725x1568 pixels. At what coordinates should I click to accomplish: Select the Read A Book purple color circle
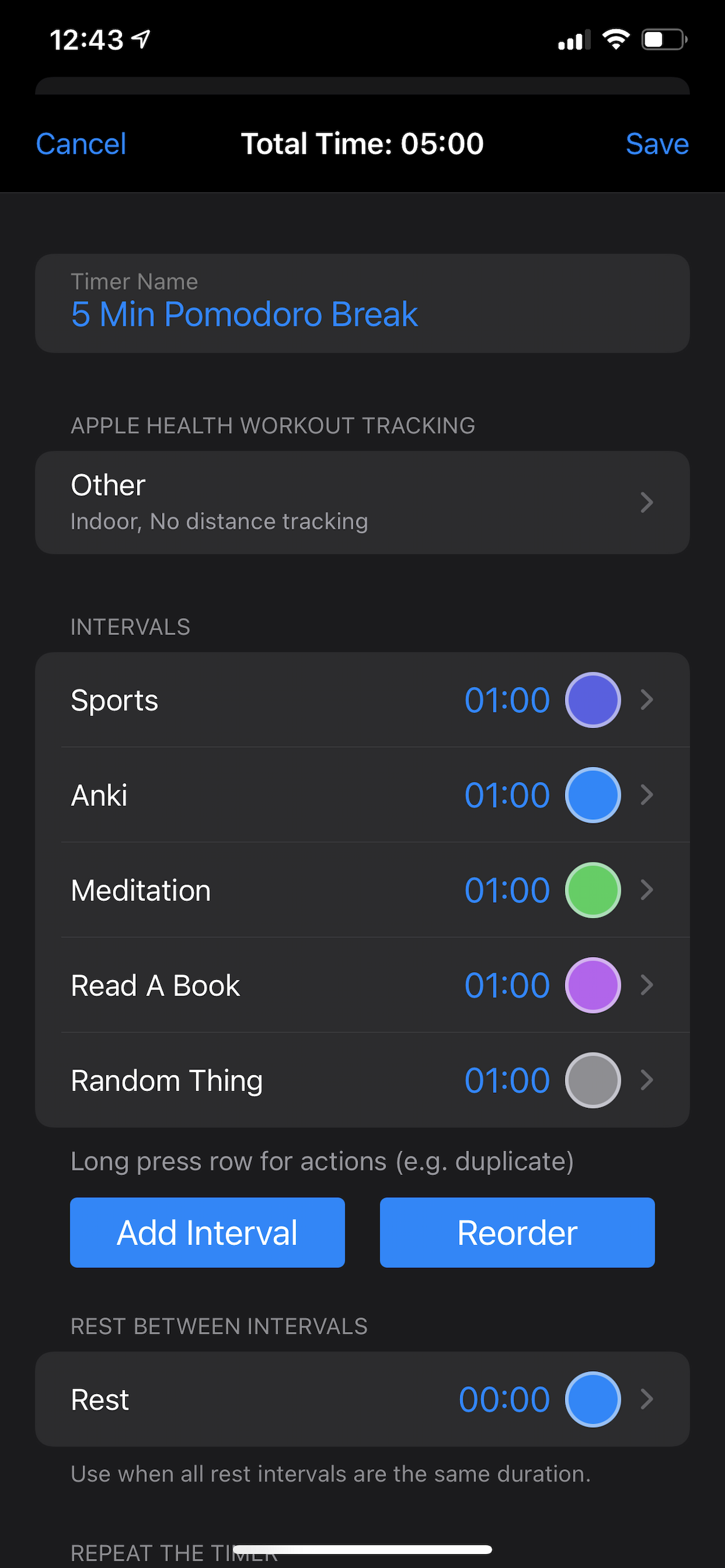[593, 985]
